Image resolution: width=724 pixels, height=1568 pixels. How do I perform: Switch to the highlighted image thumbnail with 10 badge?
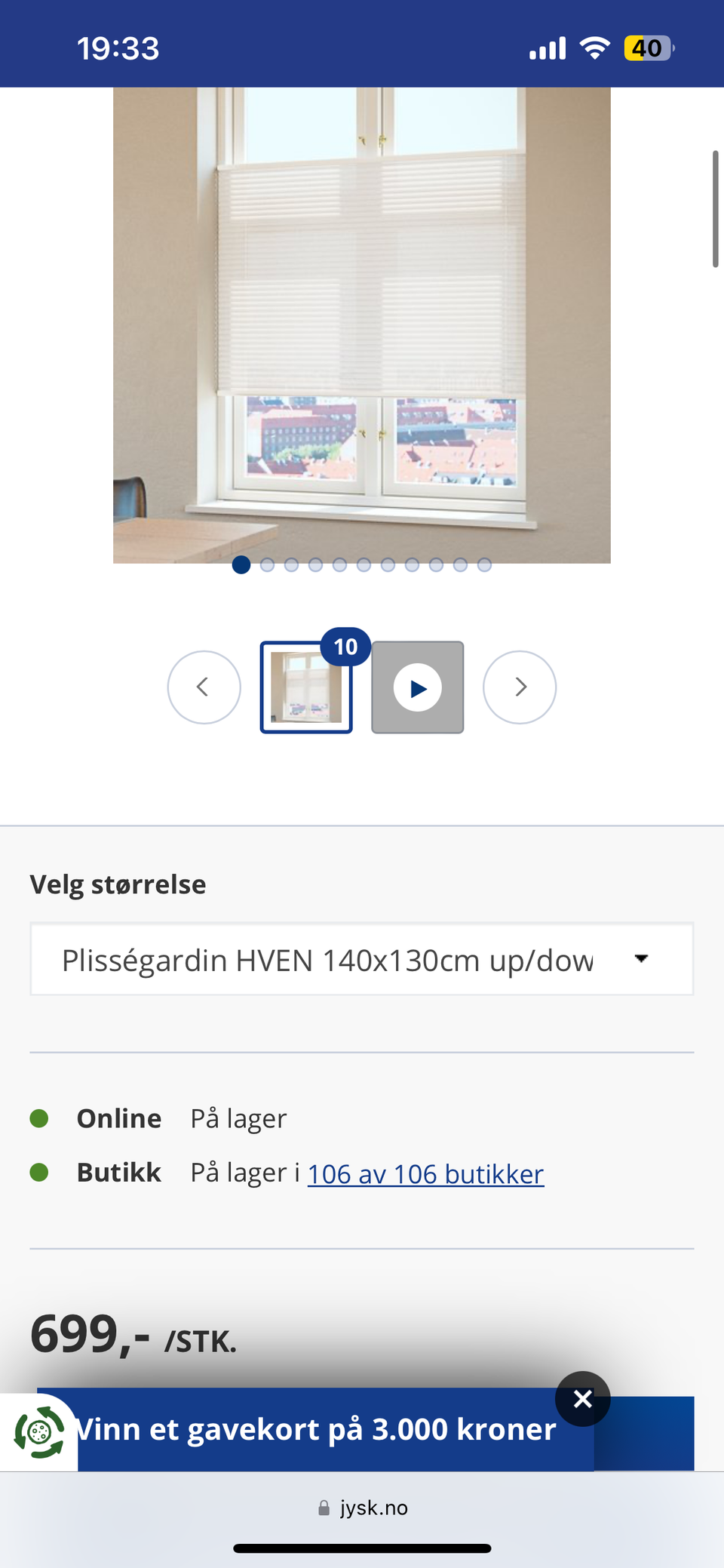click(306, 687)
